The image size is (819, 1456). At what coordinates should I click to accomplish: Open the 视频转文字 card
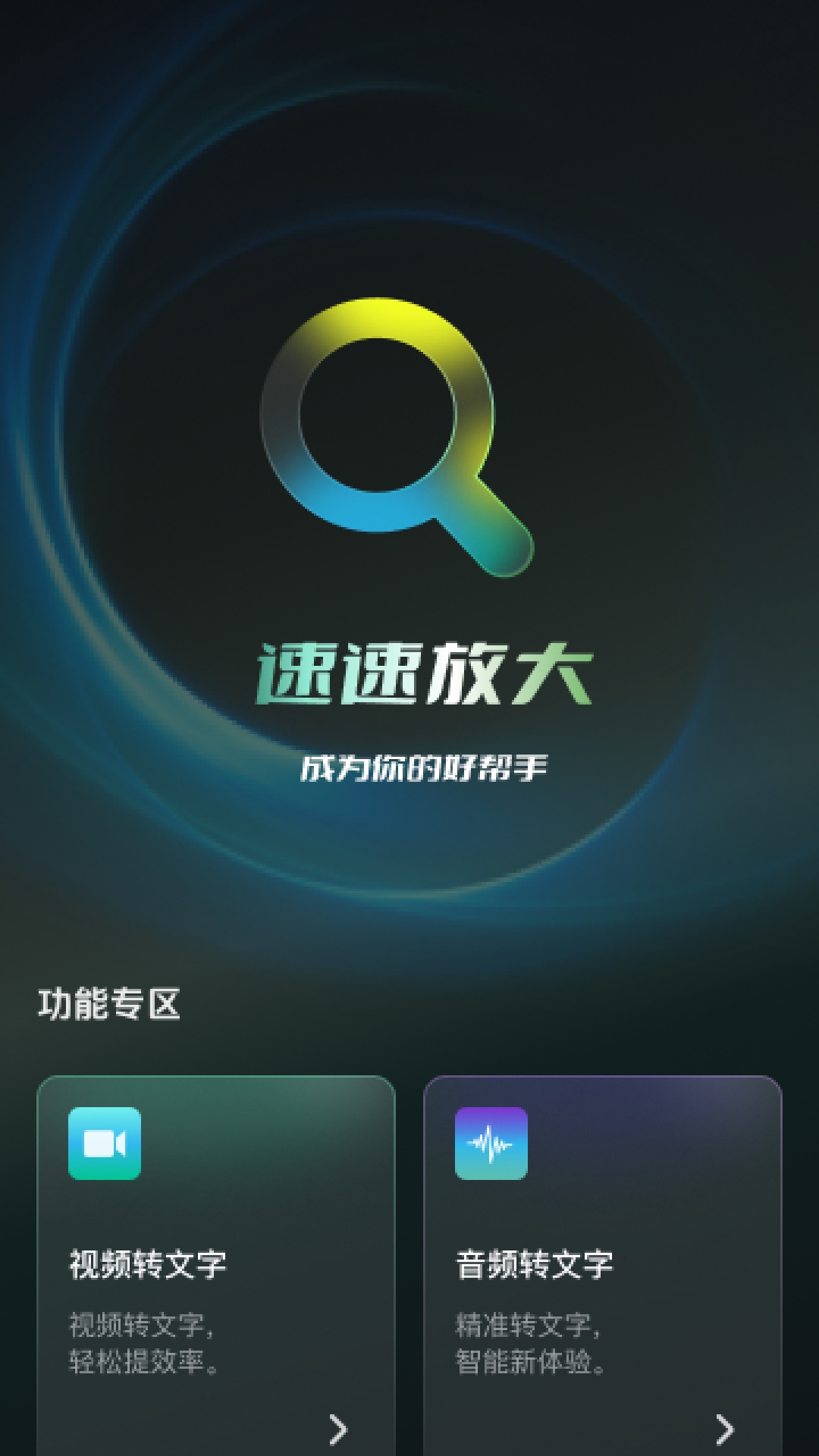pyautogui.click(x=216, y=1265)
